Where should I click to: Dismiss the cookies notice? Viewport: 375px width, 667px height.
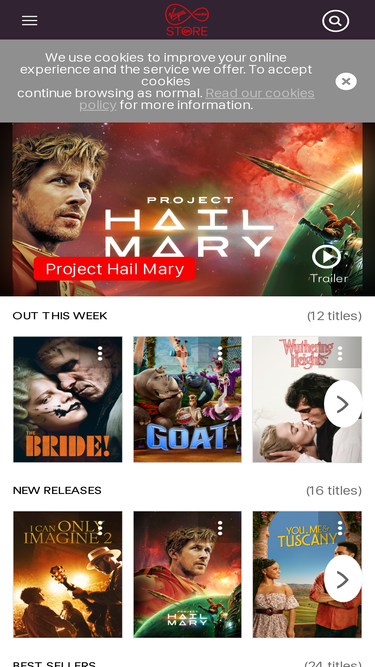pos(346,81)
